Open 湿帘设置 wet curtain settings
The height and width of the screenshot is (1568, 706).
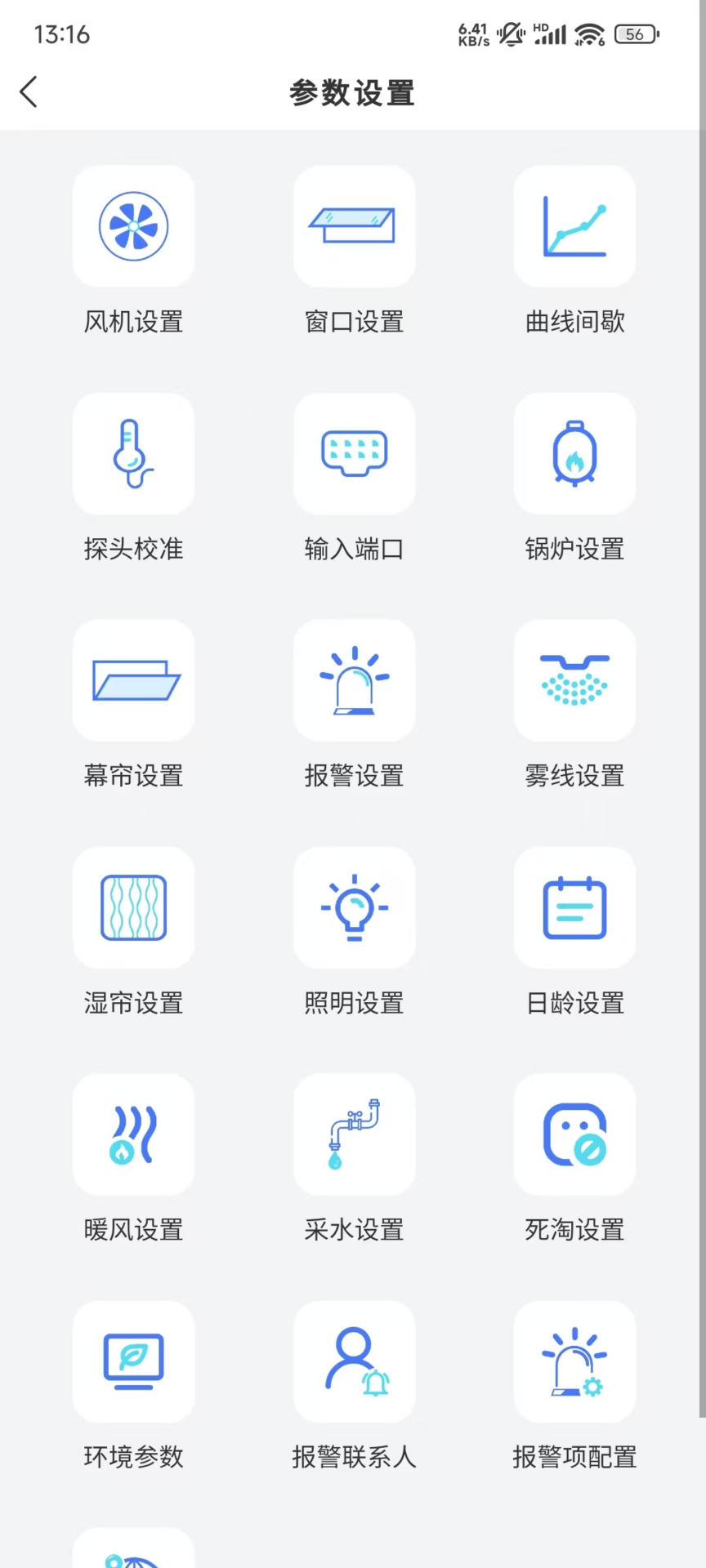133,907
